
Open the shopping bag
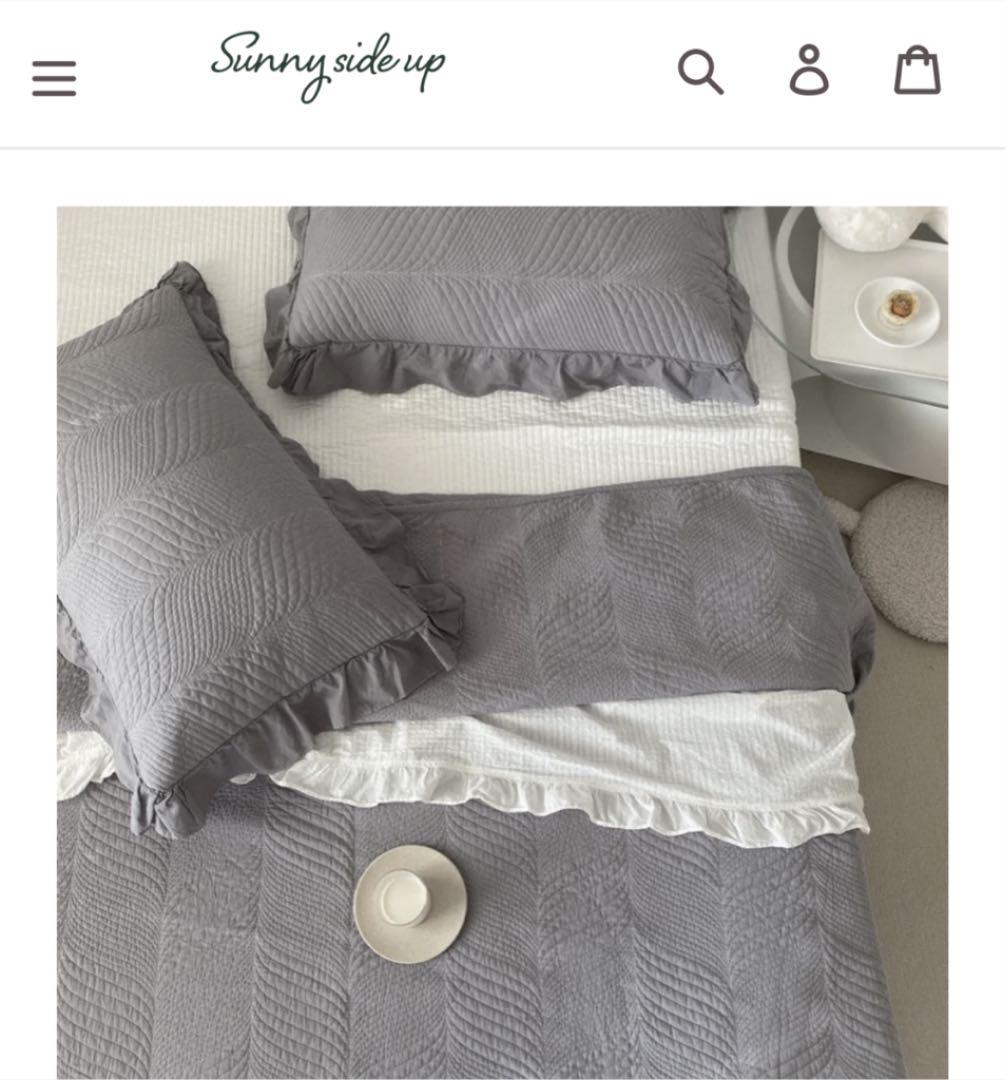tap(917, 71)
